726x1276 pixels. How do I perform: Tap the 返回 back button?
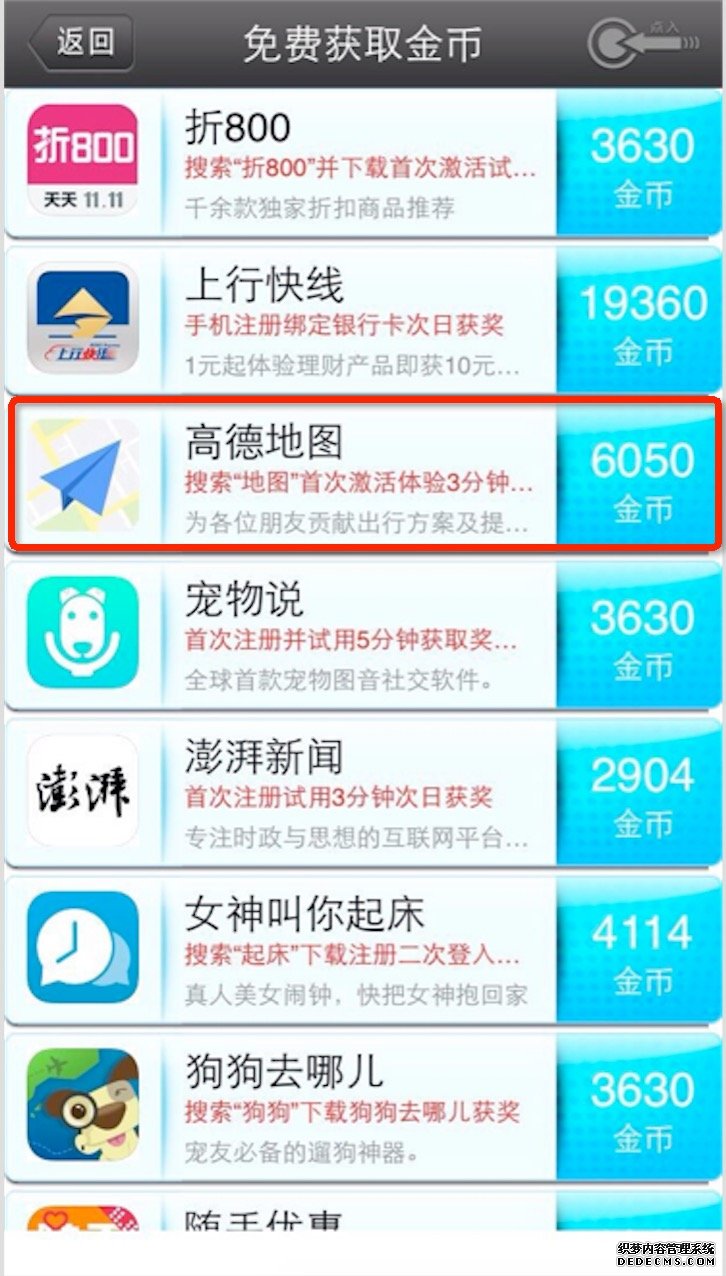tap(81, 43)
